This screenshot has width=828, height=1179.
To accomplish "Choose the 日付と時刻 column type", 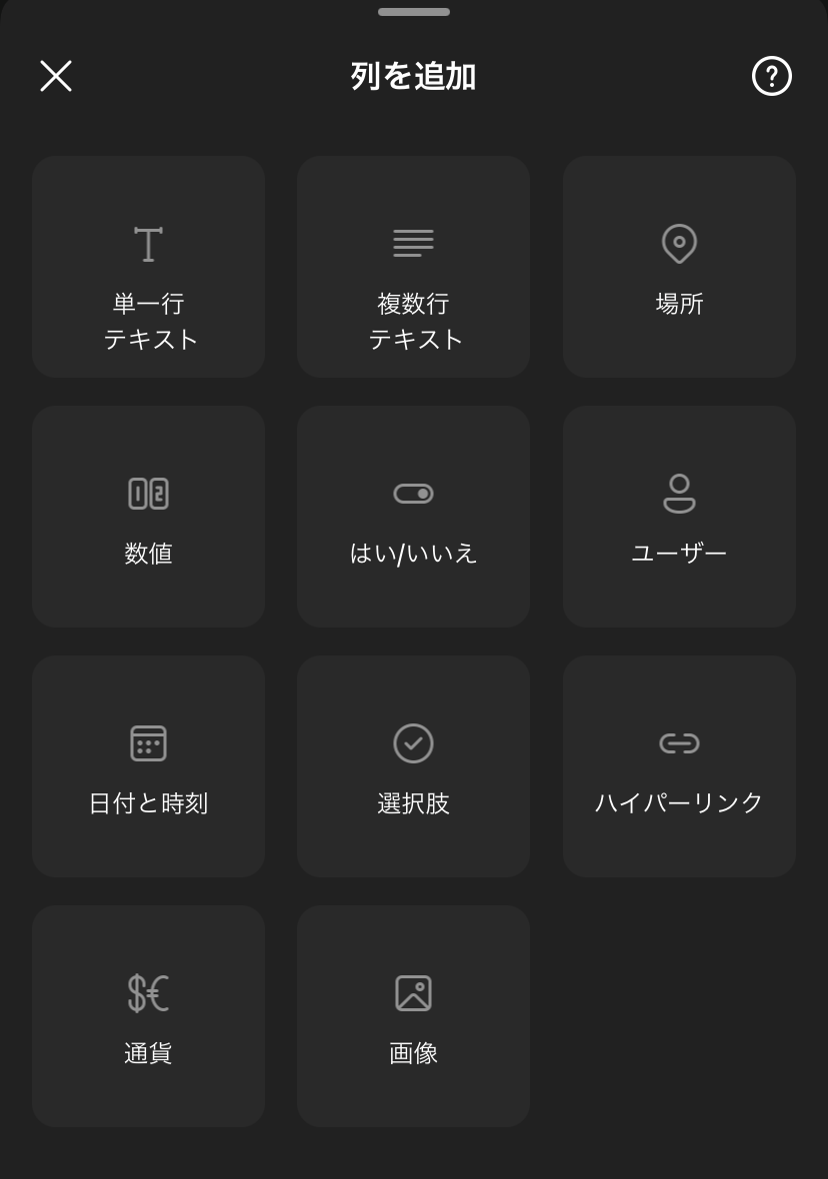I will click(149, 767).
